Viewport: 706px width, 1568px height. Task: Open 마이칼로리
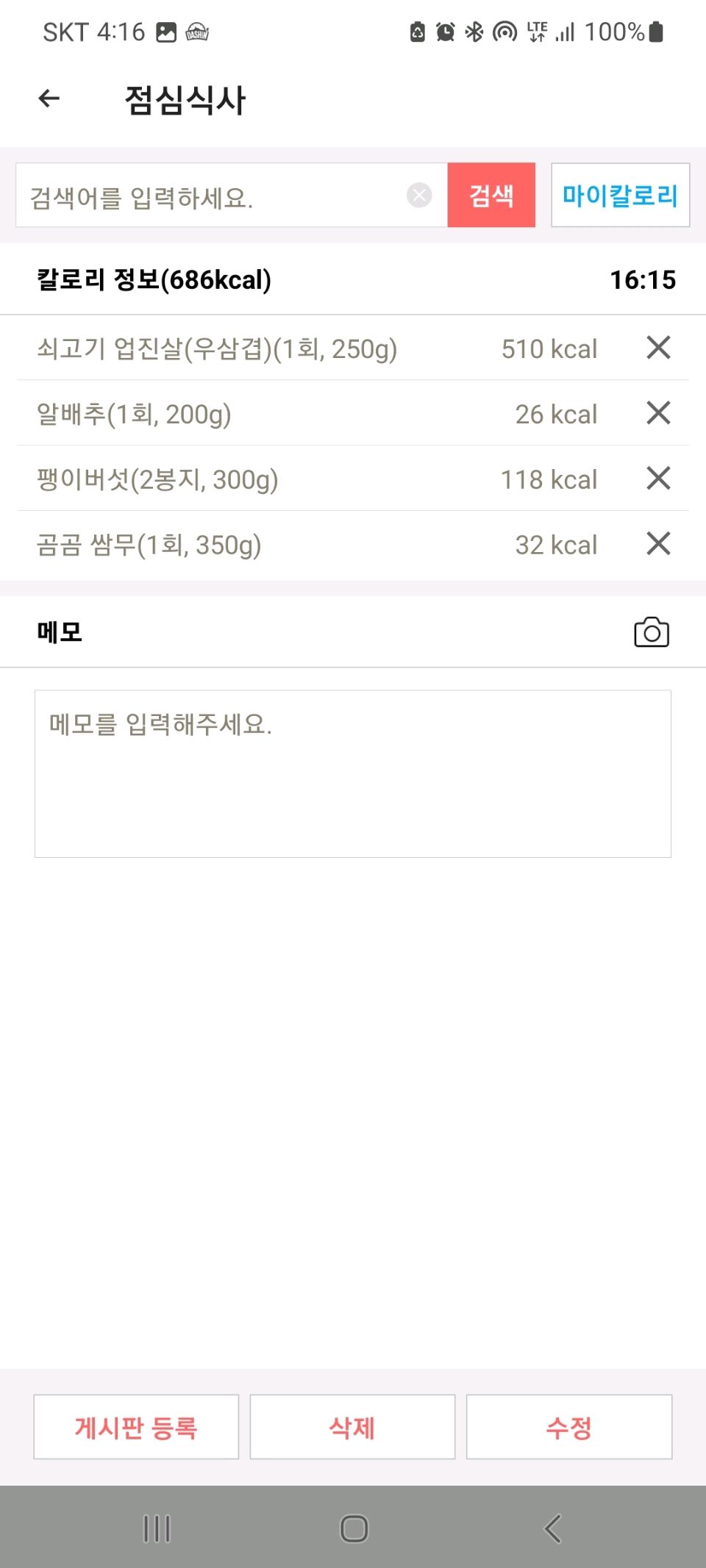(620, 196)
